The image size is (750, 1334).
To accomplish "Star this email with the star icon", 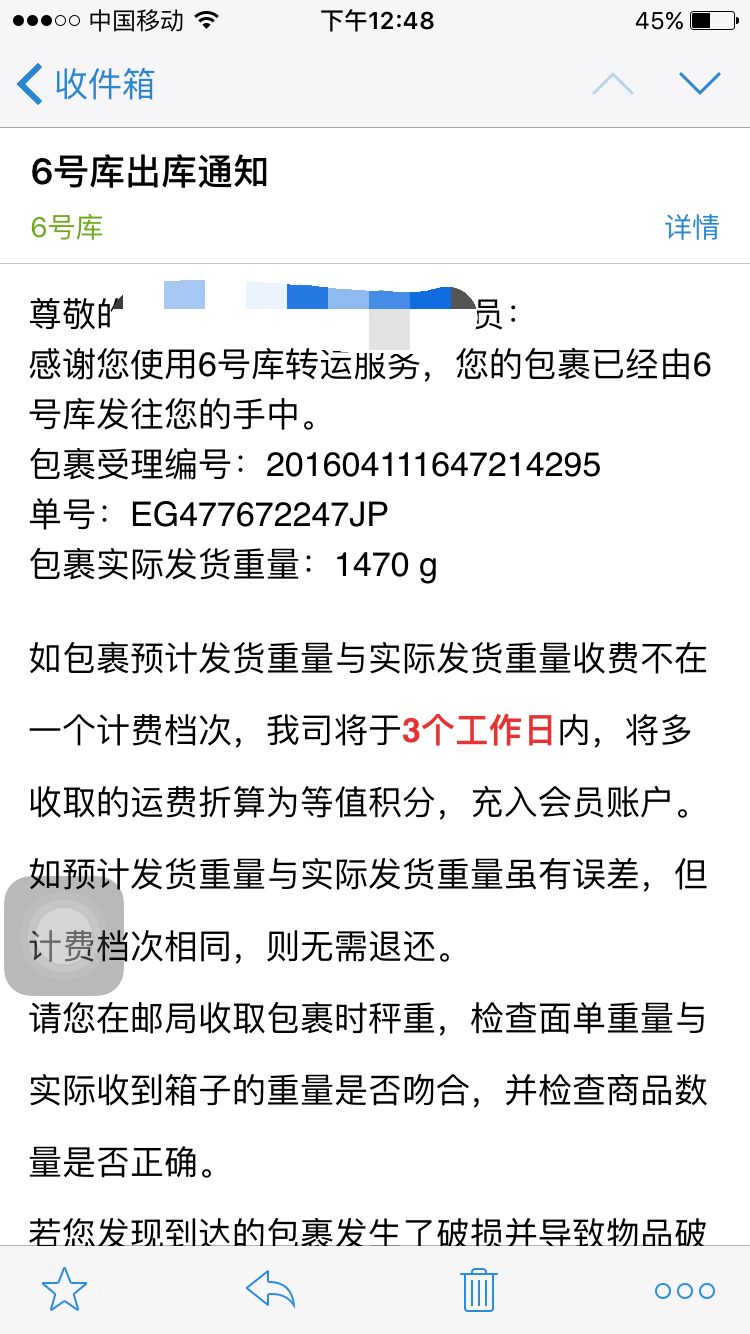I will [65, 1289].
